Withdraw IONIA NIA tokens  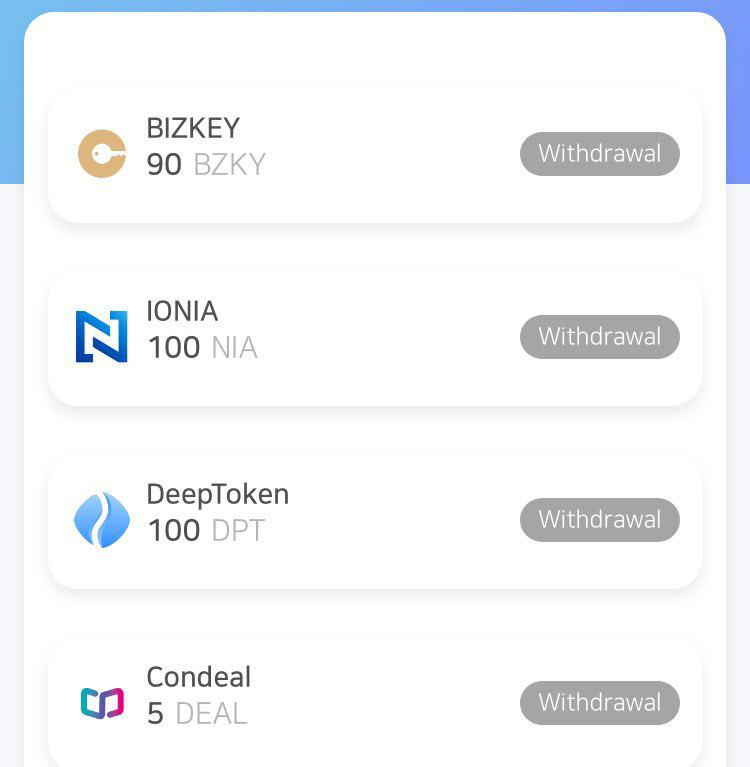599,337
